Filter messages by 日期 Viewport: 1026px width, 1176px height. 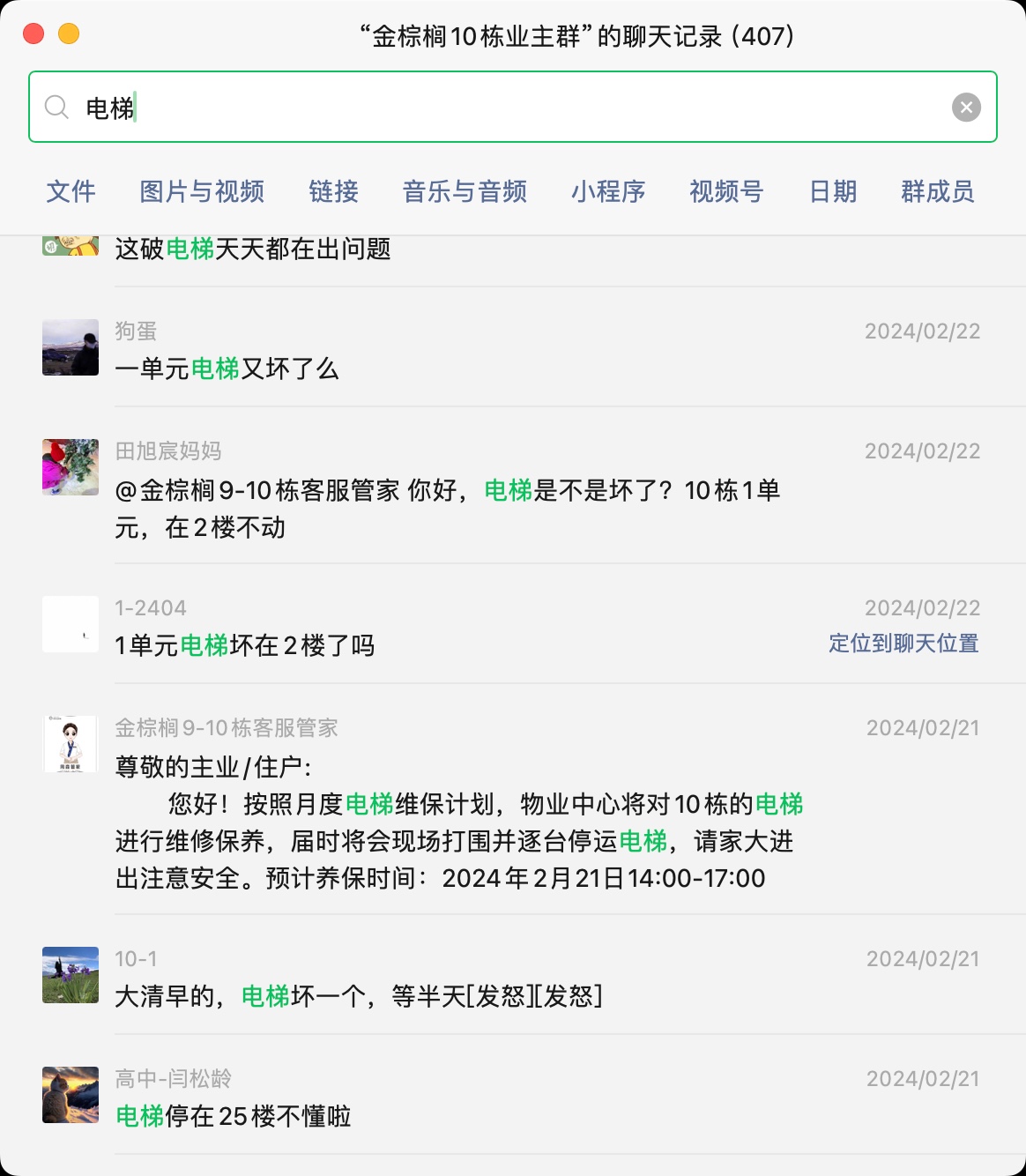(833, 191)
